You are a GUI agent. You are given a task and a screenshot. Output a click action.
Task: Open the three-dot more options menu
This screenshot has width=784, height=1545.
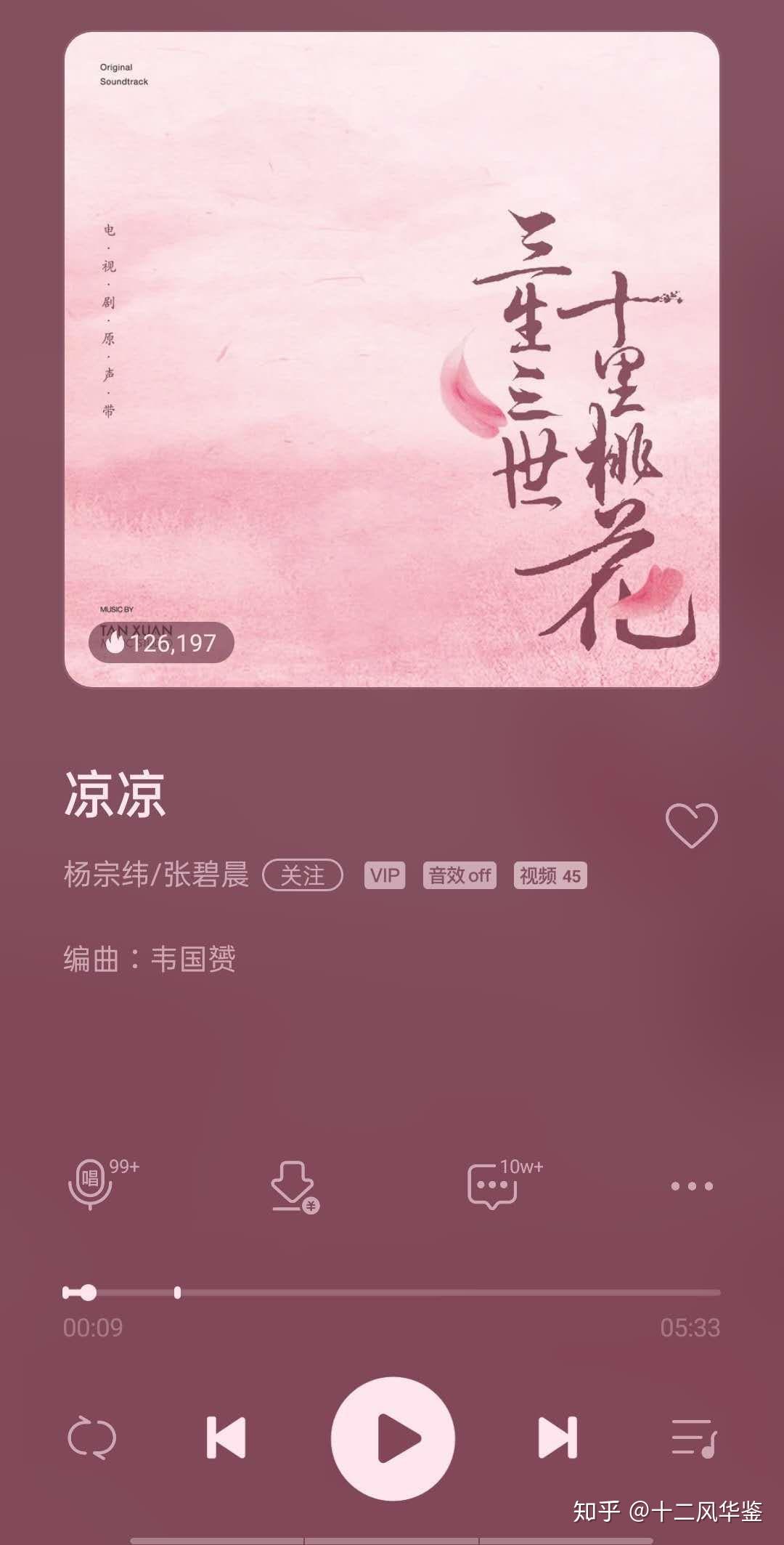click(x=691, y=1186)
